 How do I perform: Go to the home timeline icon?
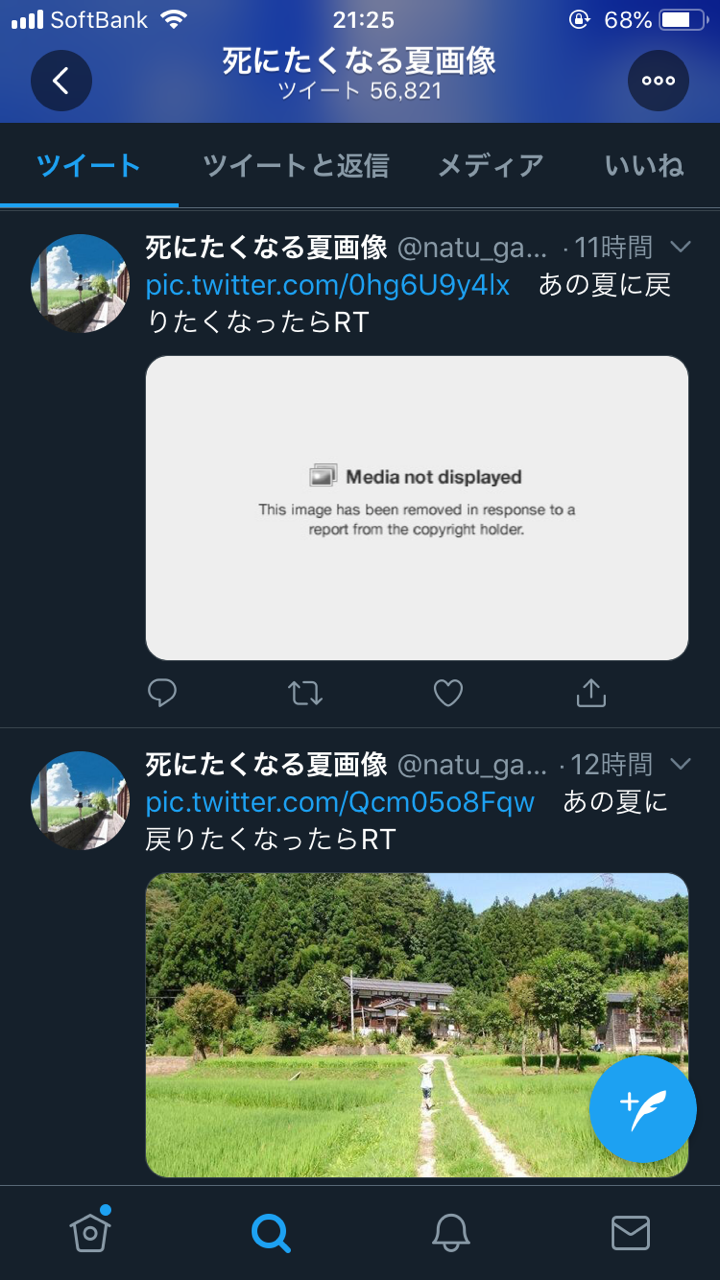point(90,1231)
